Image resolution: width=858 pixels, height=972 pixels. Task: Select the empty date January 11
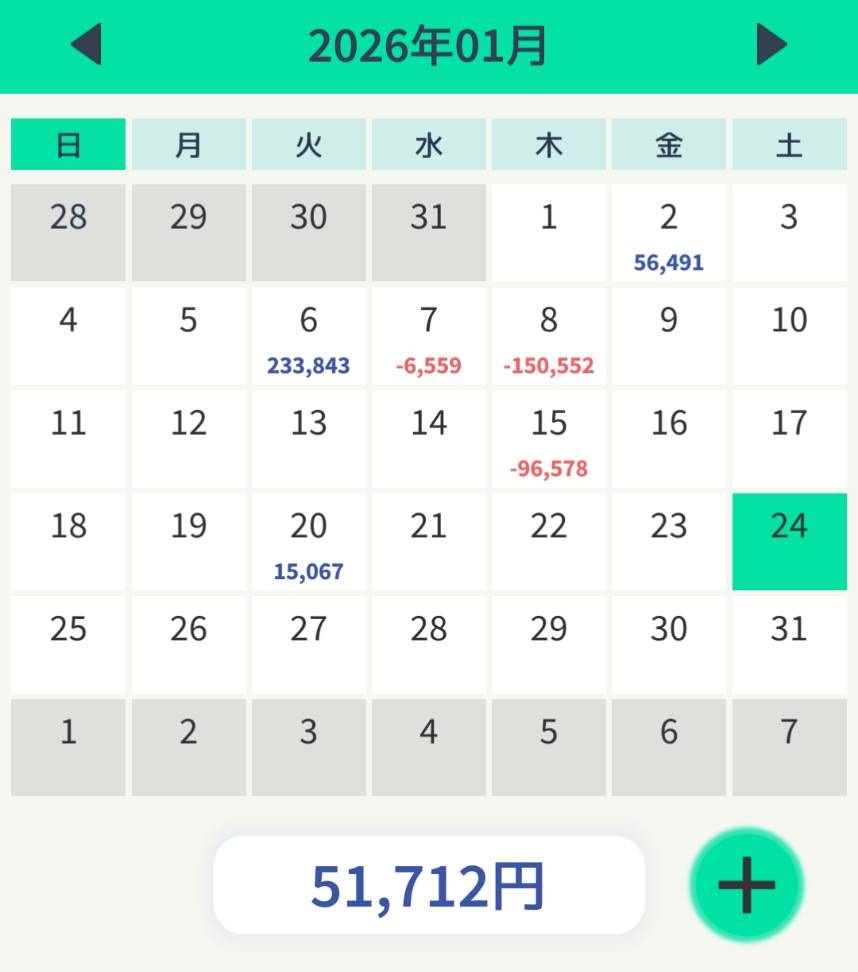coord(67,438)
